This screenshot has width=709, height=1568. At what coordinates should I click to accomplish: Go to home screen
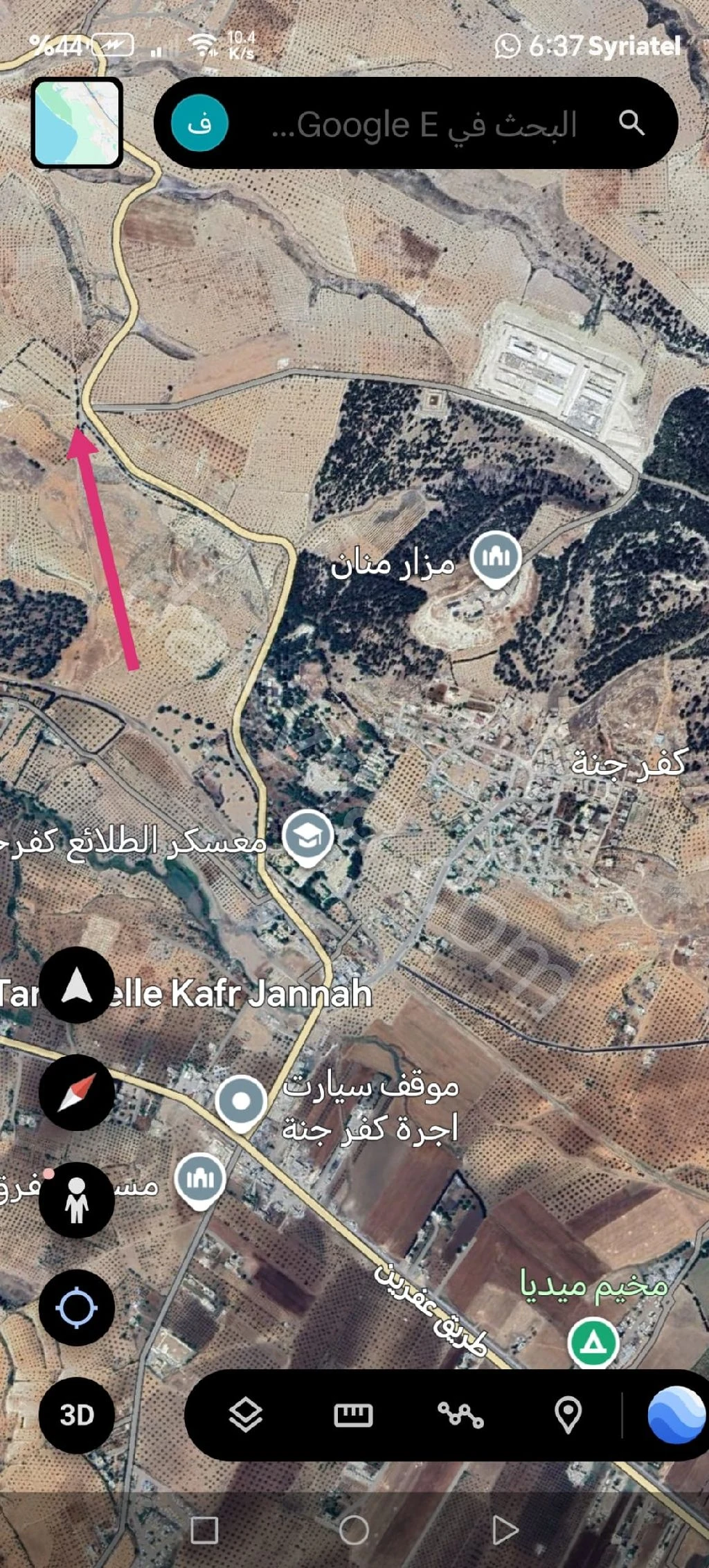pyautogui.click(x=354, y=1529)
